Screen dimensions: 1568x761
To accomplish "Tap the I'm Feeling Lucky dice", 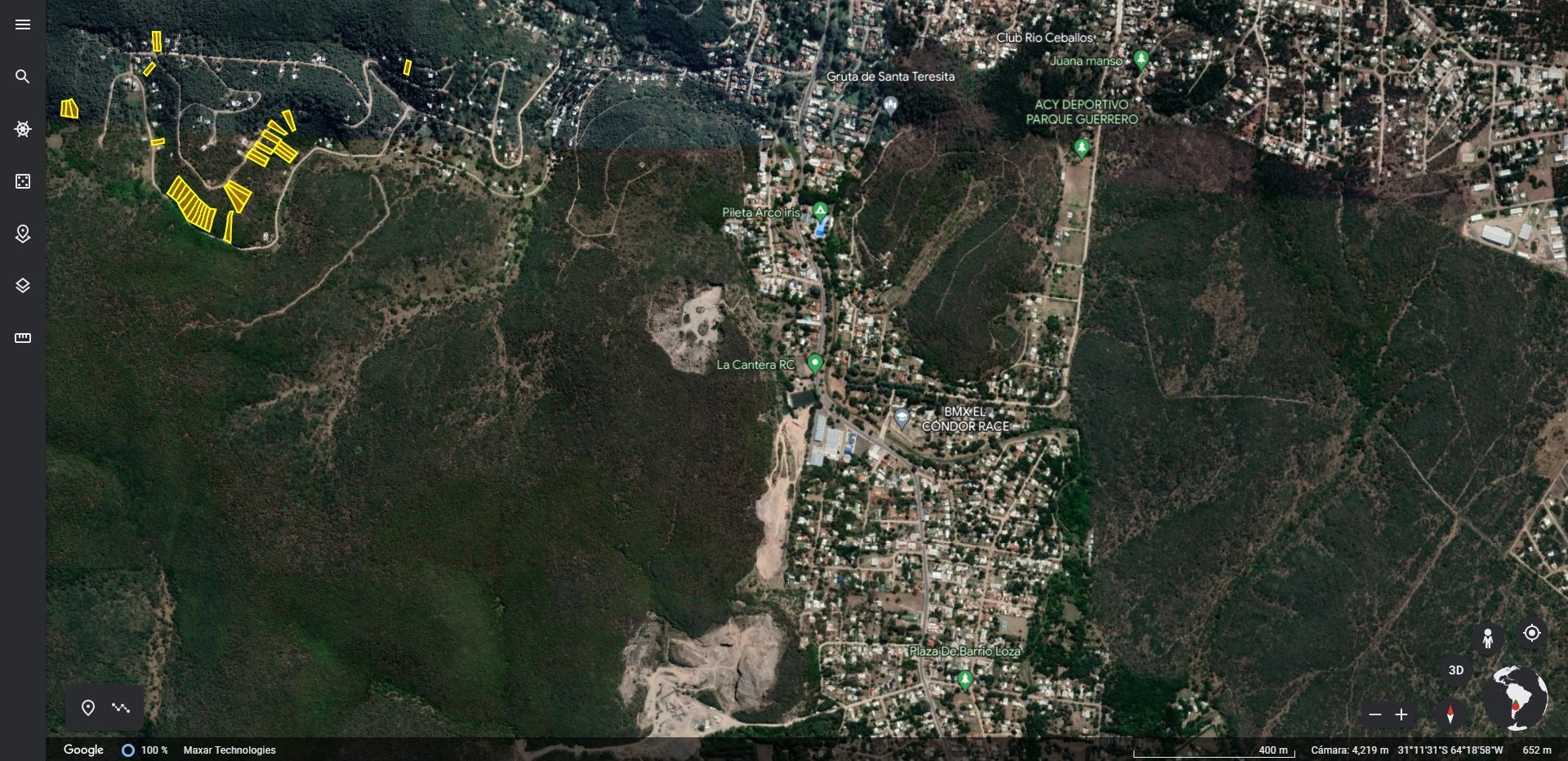I will coord(23,181).
